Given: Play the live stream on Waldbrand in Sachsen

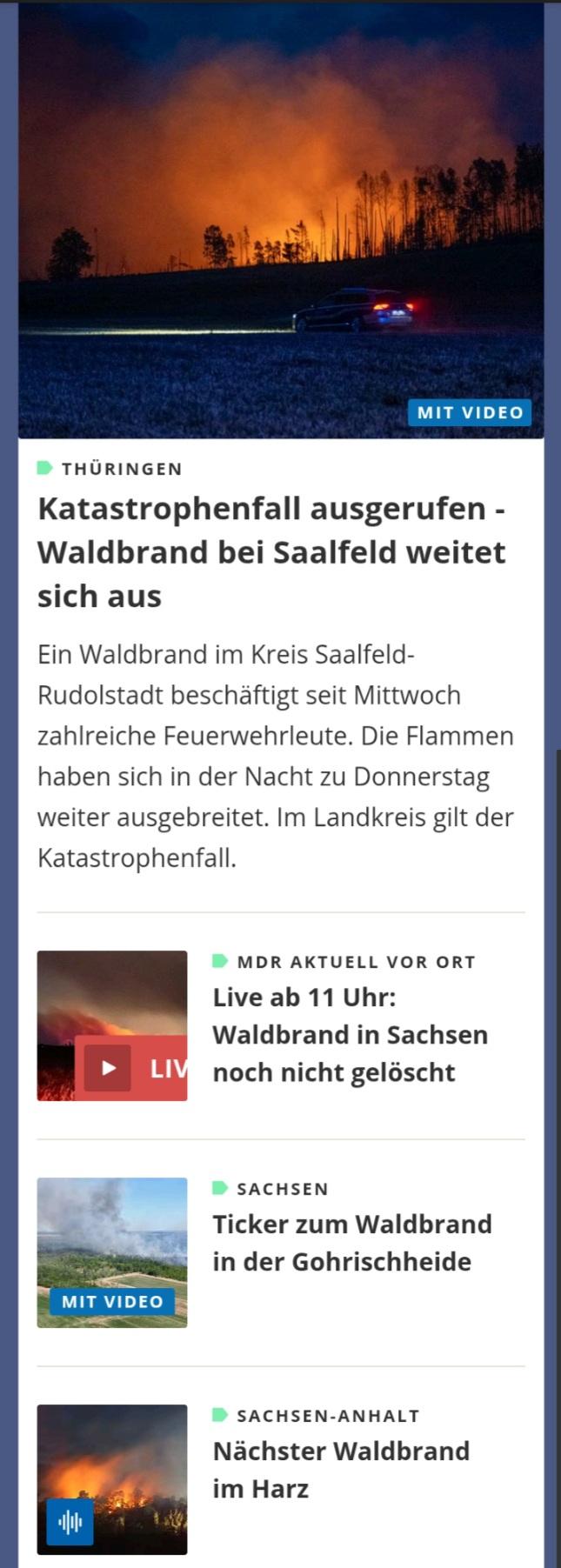Looking at the screenshot, I should [109, 1067].
